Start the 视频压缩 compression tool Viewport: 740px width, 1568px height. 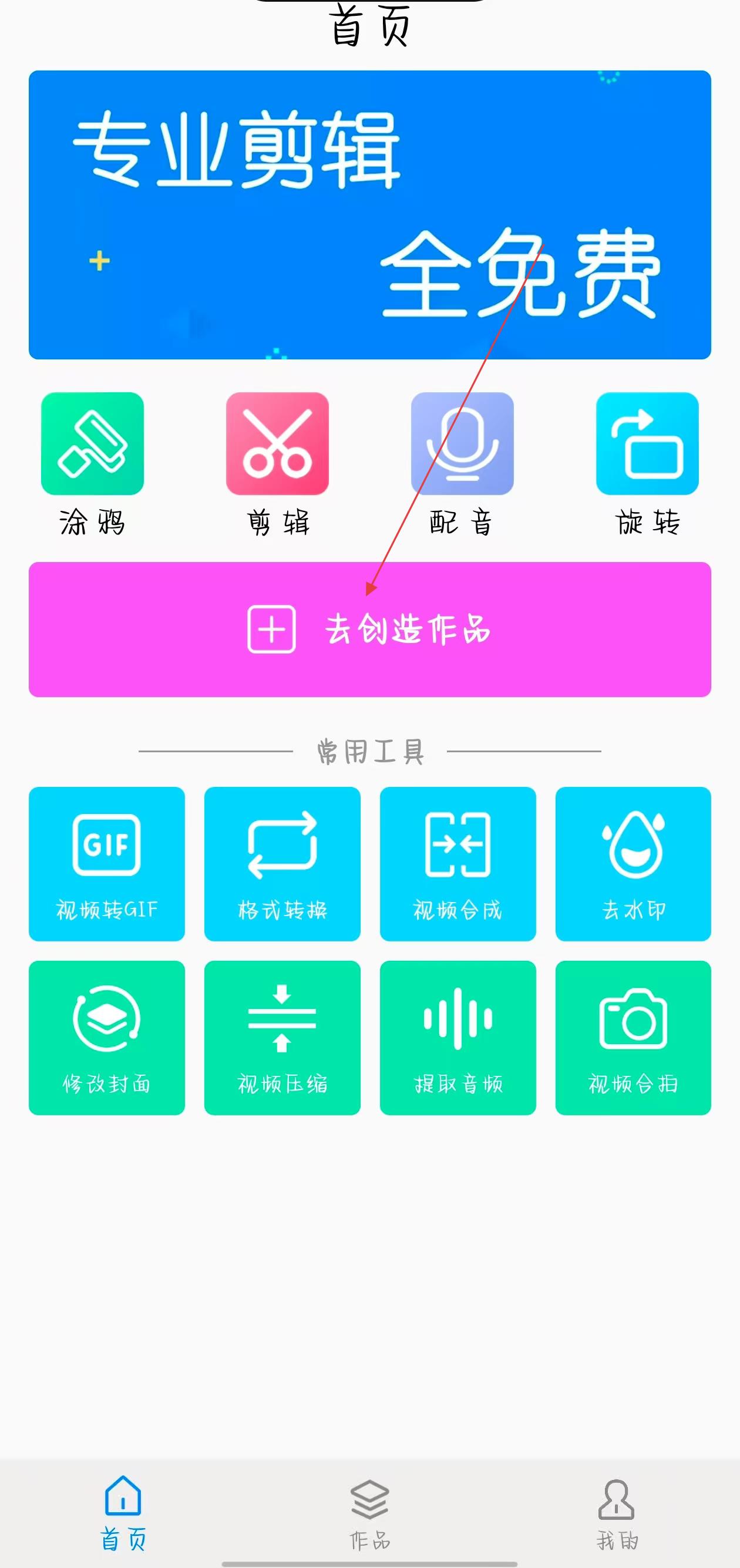pos(282,1038)
